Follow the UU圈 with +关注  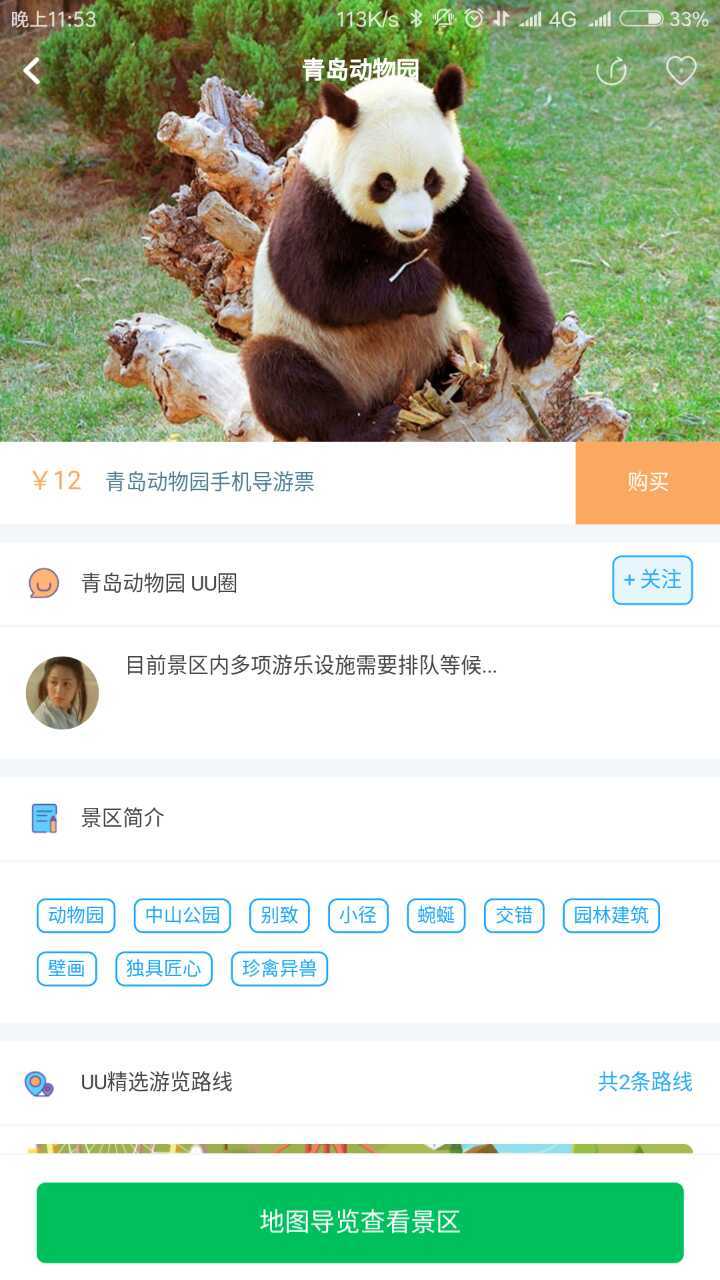click(652, 580)
